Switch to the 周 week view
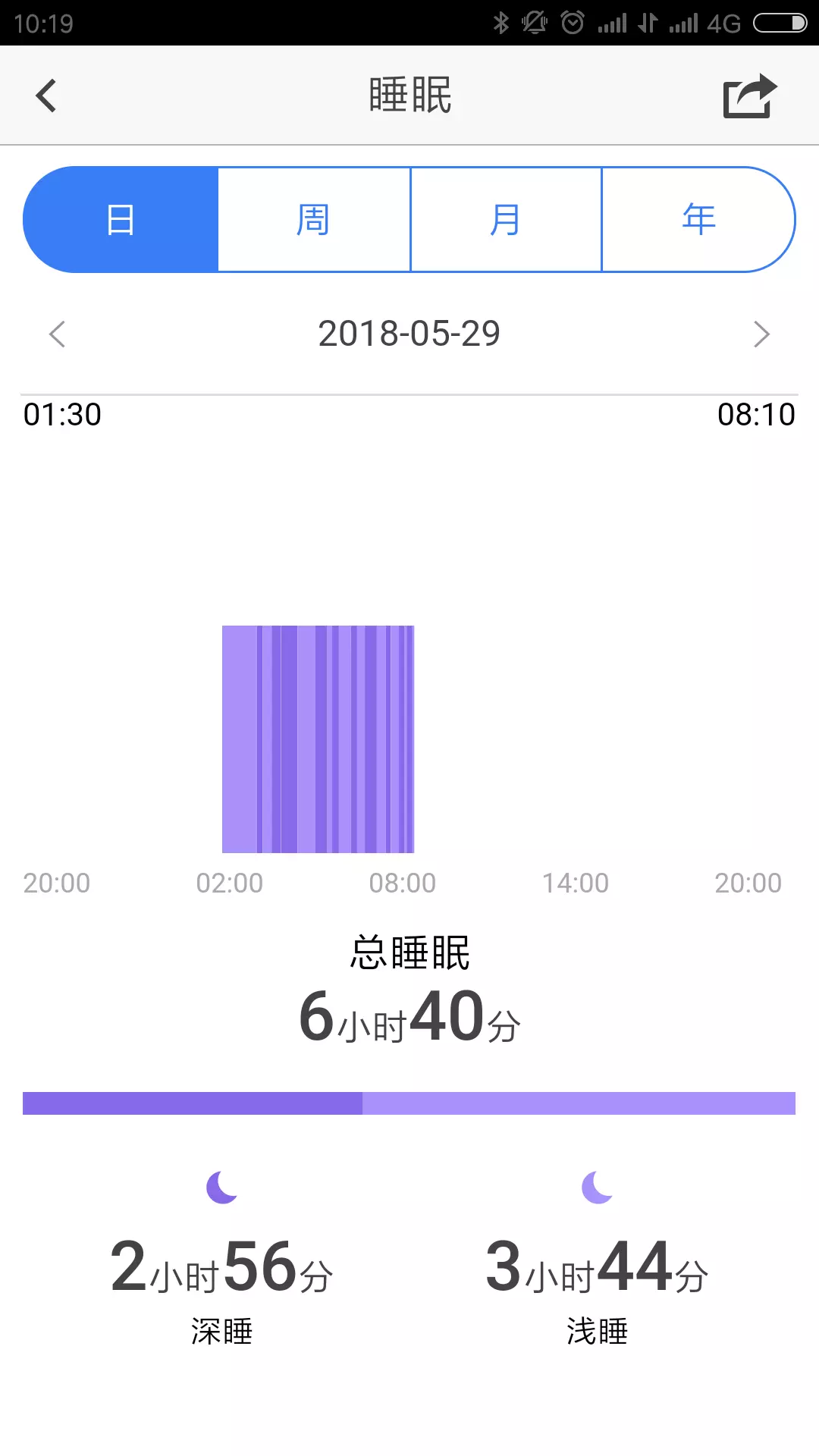 314,220
